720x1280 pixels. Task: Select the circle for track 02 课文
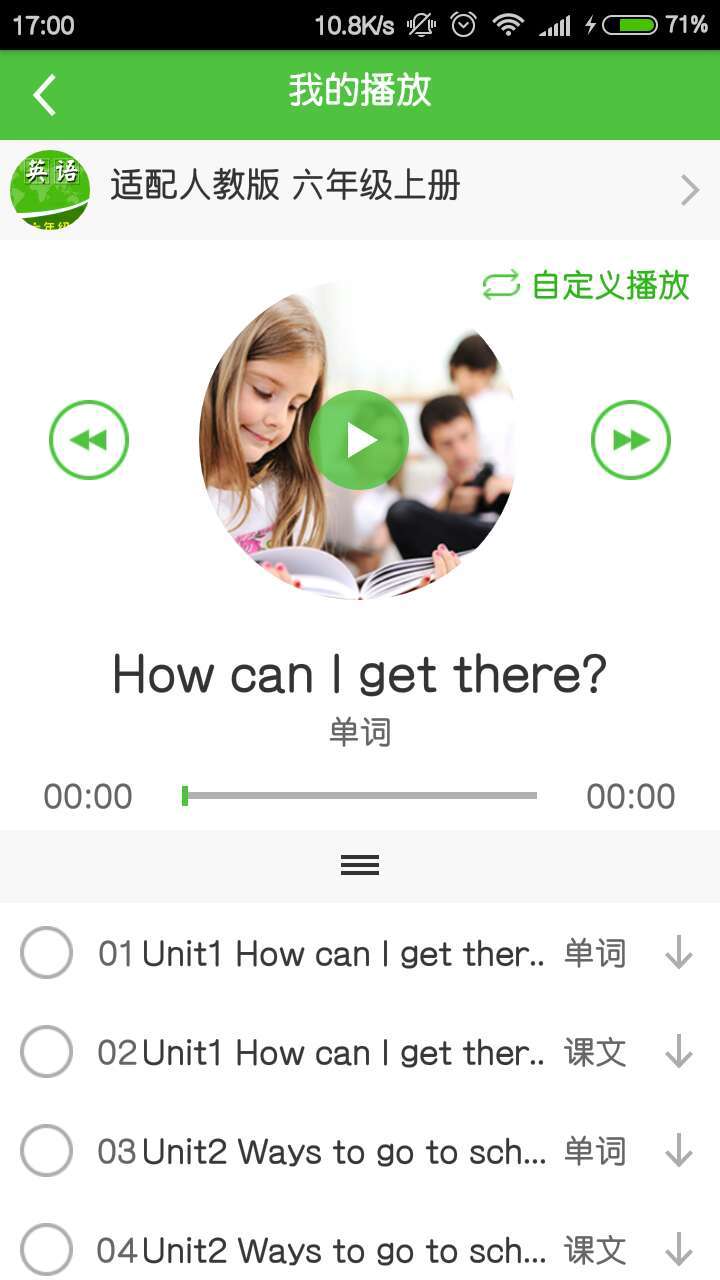pos(46,1052)
